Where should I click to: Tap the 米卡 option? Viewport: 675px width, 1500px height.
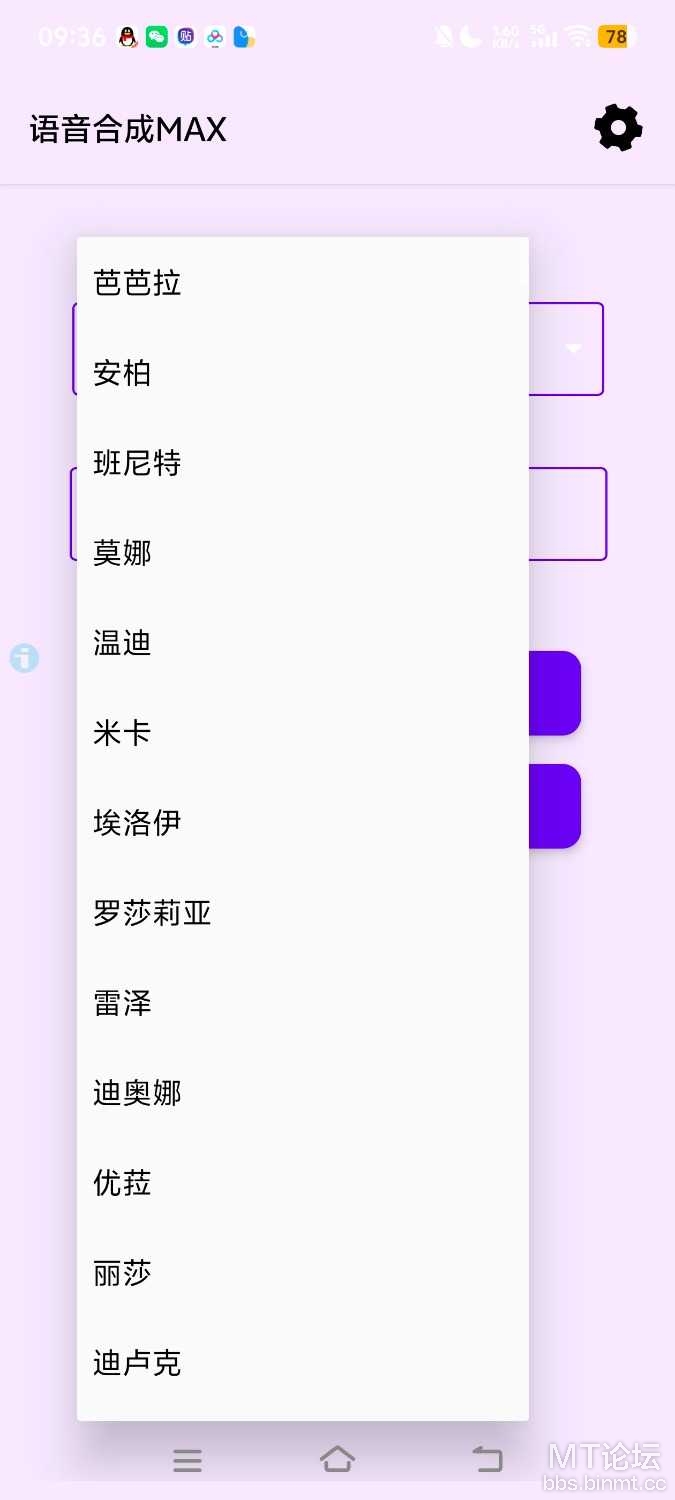click(303, 733)
